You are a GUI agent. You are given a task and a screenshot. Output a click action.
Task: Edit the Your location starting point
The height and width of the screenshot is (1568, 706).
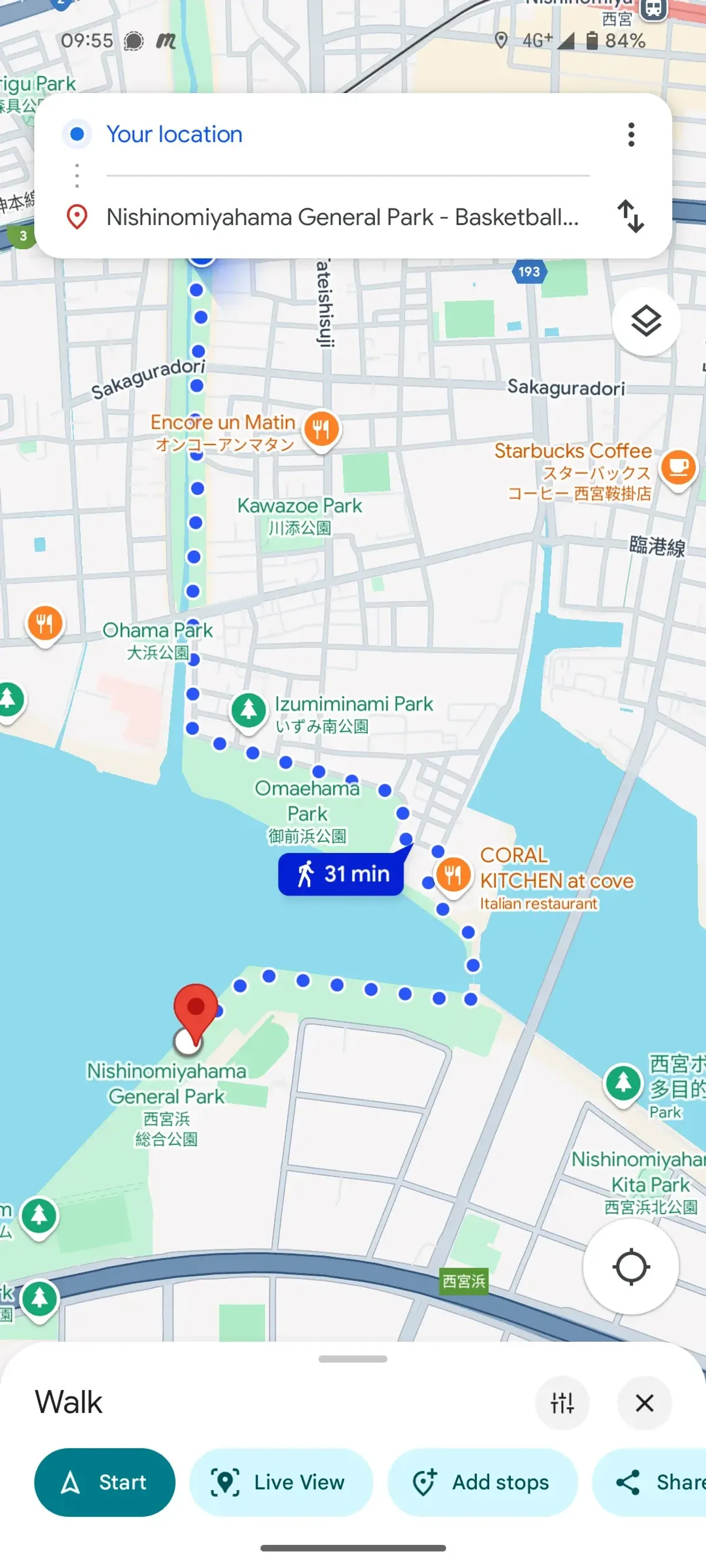pos(348,134)
